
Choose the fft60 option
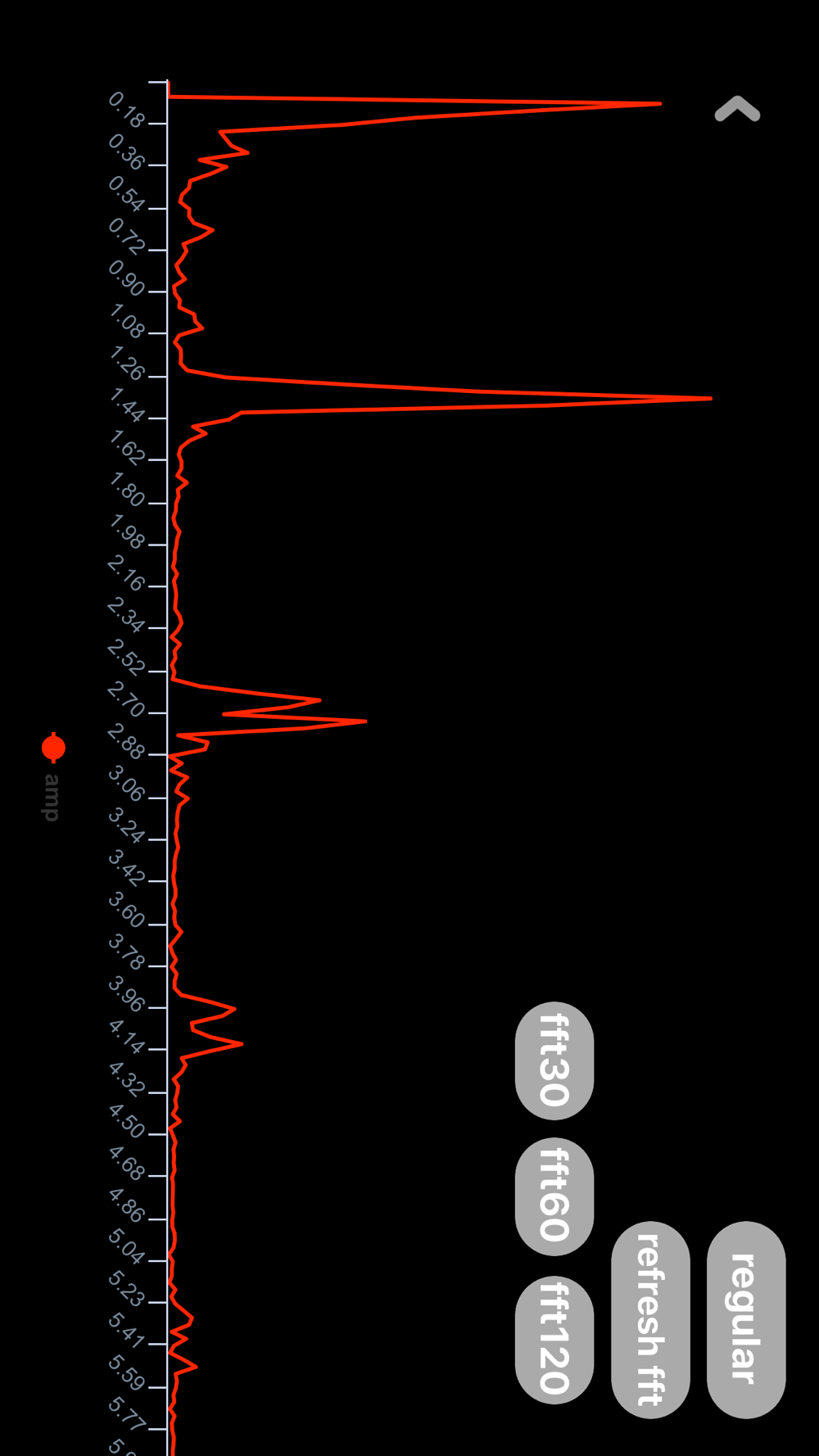click(554, 1196)
